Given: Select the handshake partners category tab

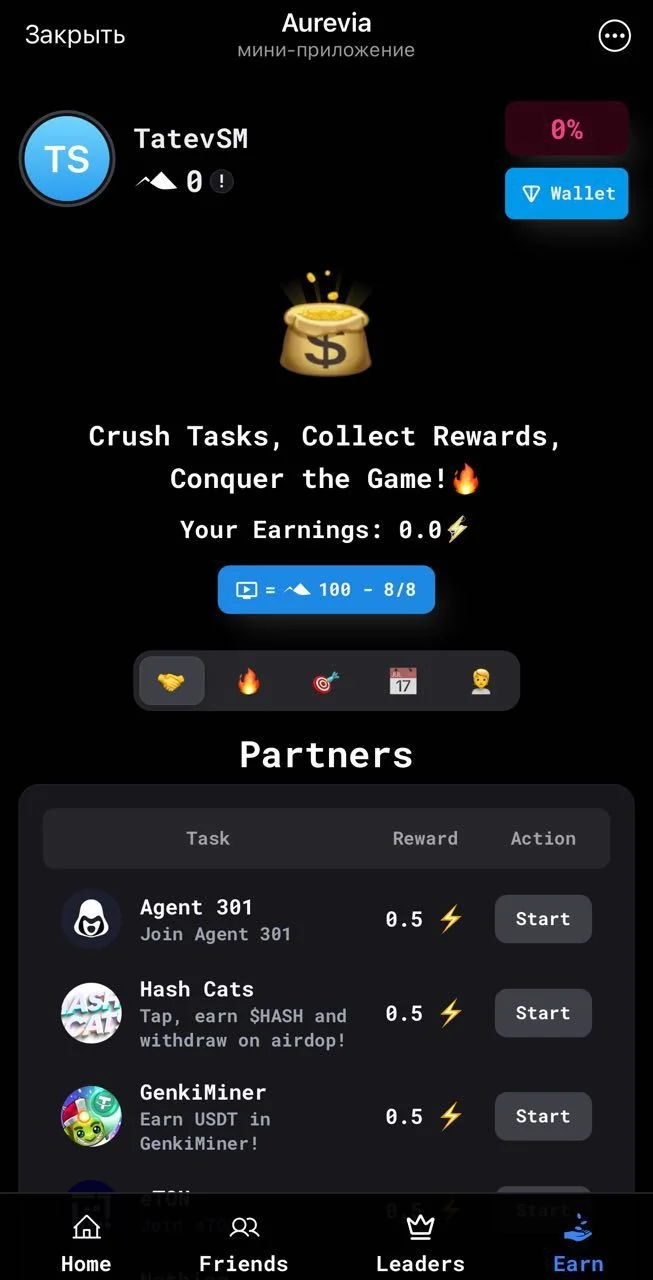Looking at the screenshot, I should click(x=172, y=681).
